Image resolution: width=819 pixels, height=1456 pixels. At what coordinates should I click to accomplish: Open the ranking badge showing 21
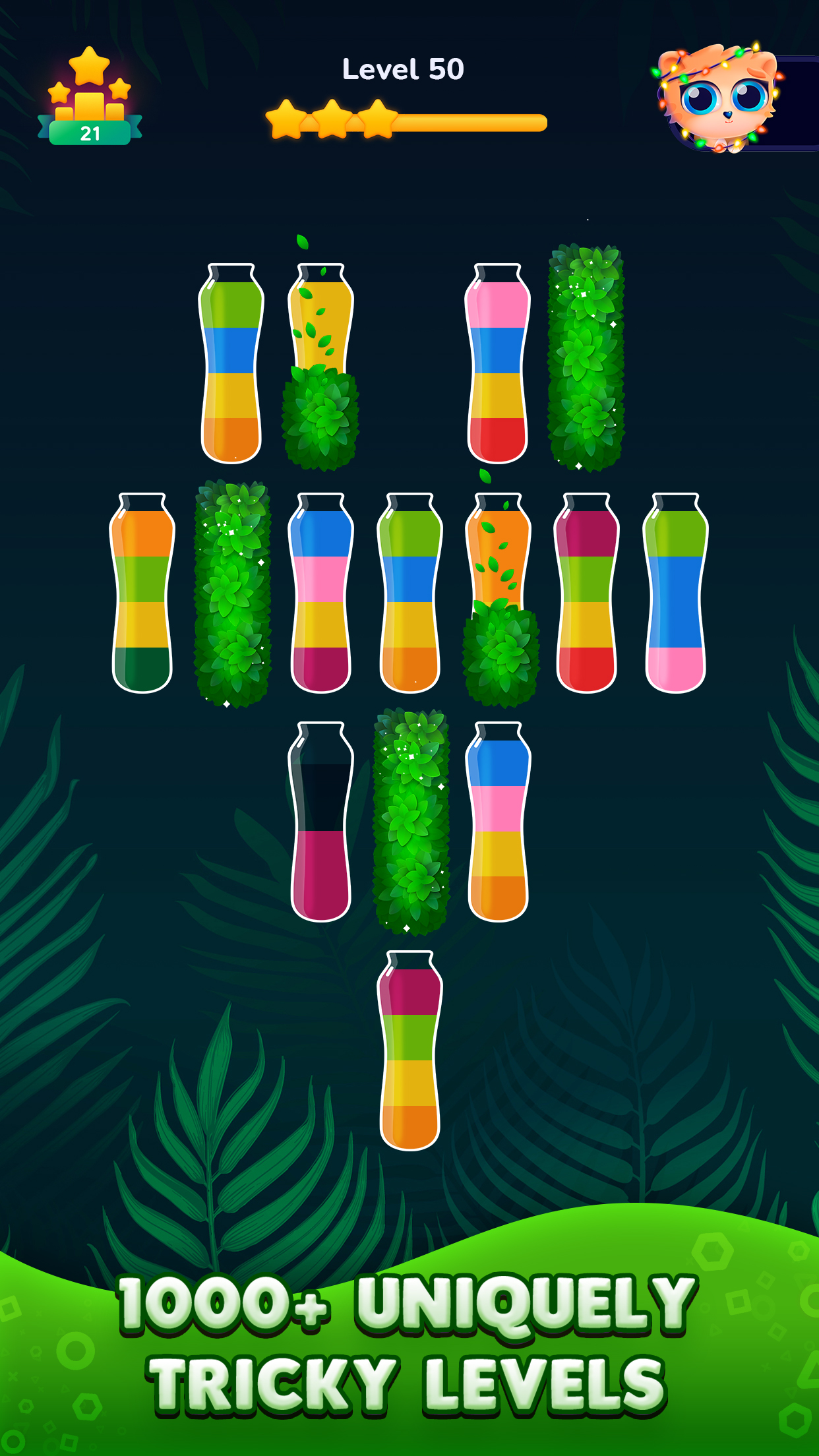(89, 99)
